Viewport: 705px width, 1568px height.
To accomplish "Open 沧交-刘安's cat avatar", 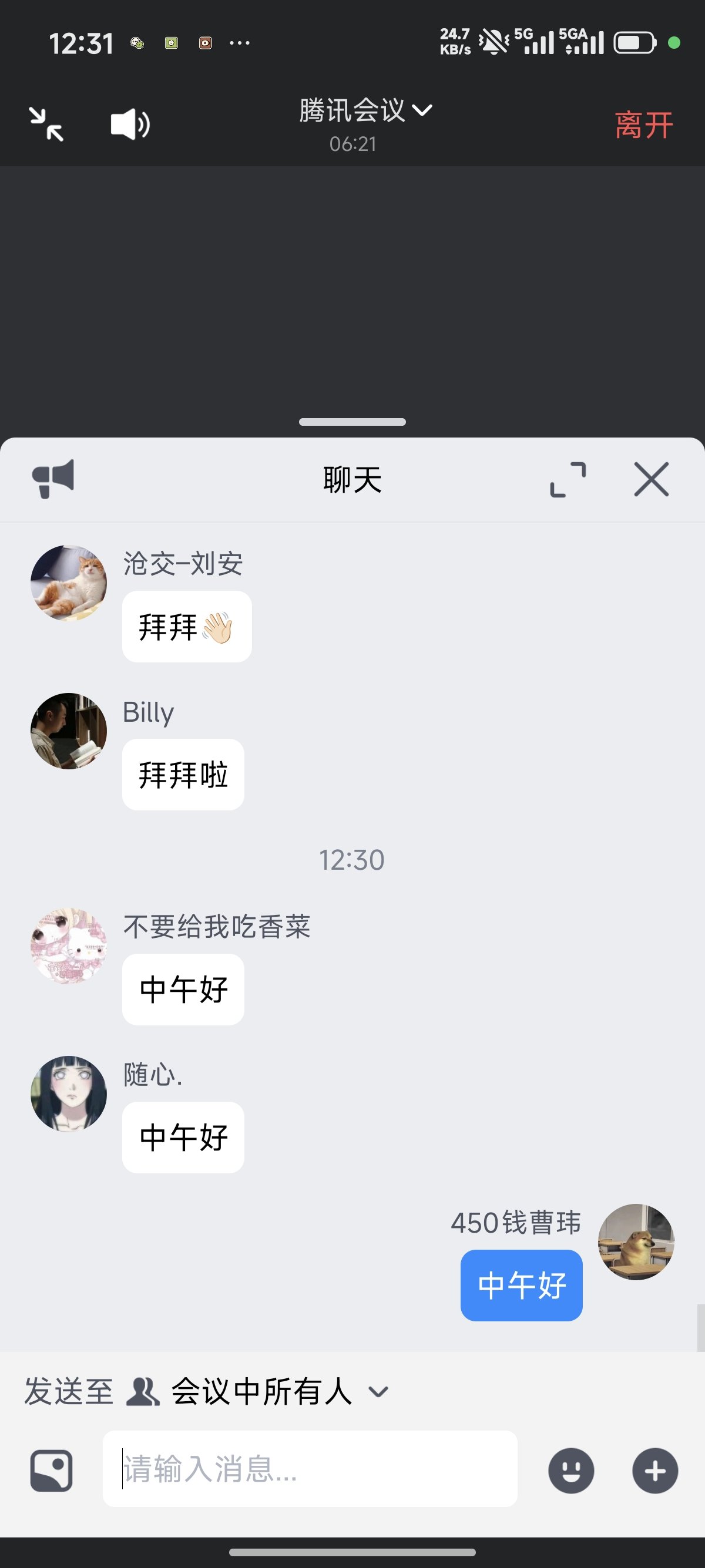I will click(68, 583).
